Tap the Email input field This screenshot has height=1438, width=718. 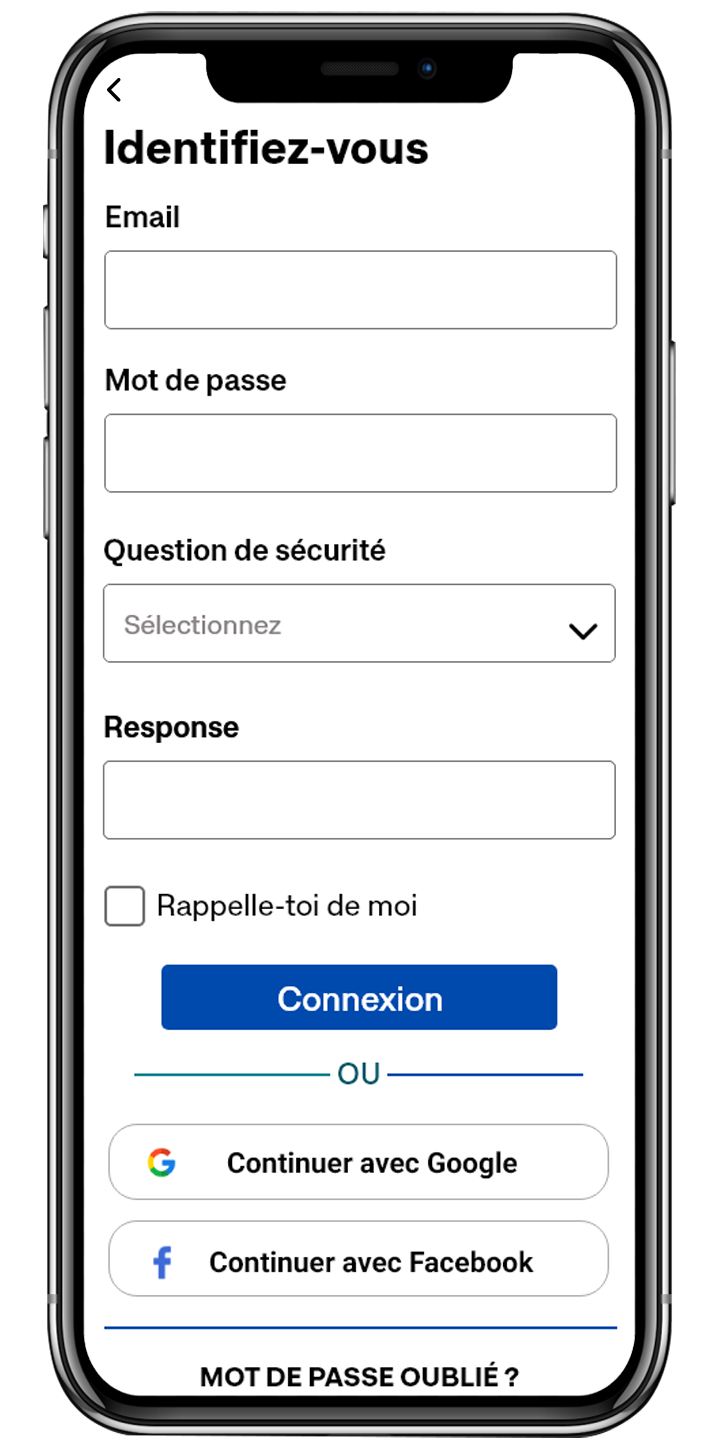tap(360, 290)
